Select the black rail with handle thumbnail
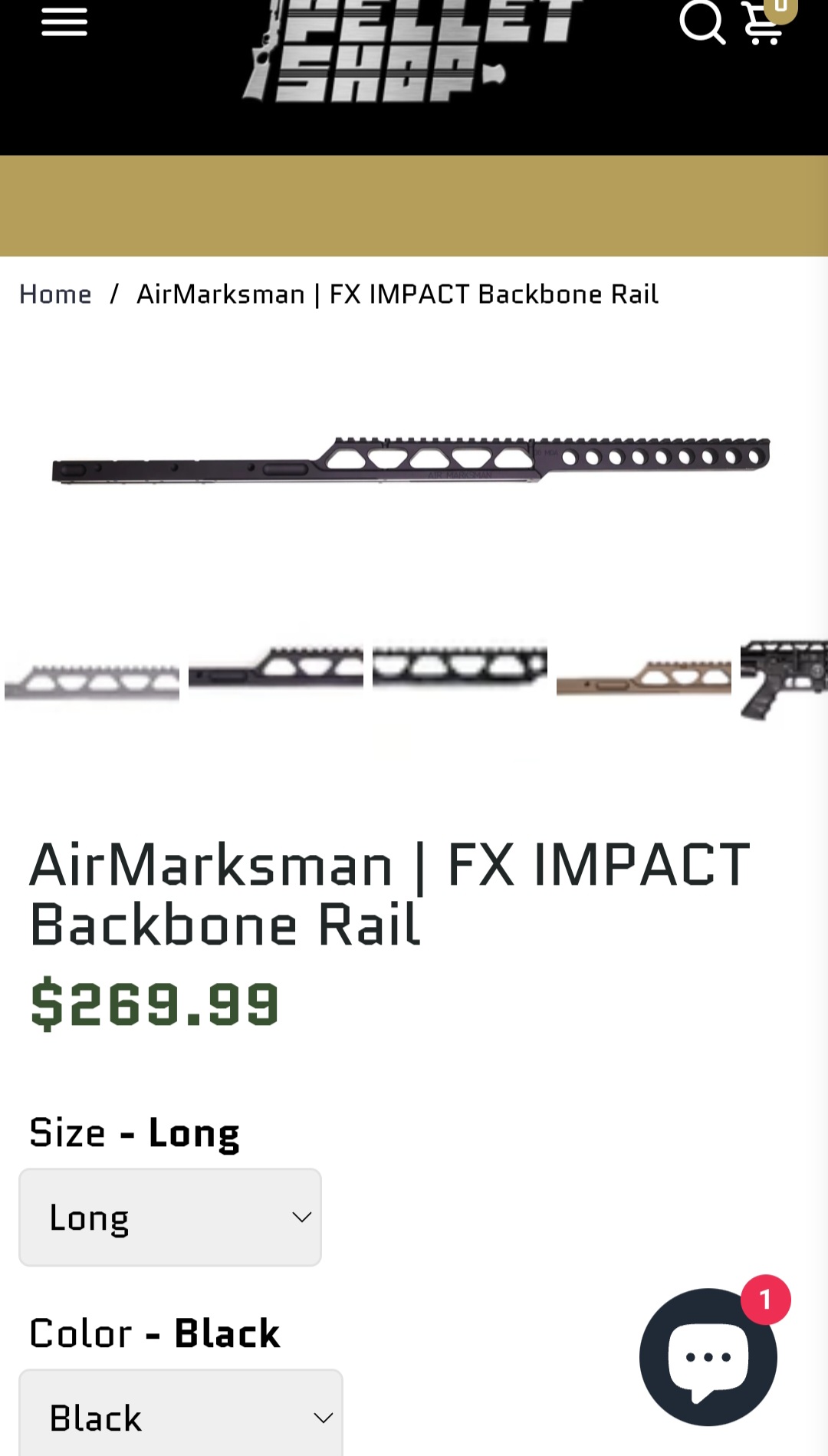The height and width of the screenshot is (1456, 828). click(x=276, y=669)
